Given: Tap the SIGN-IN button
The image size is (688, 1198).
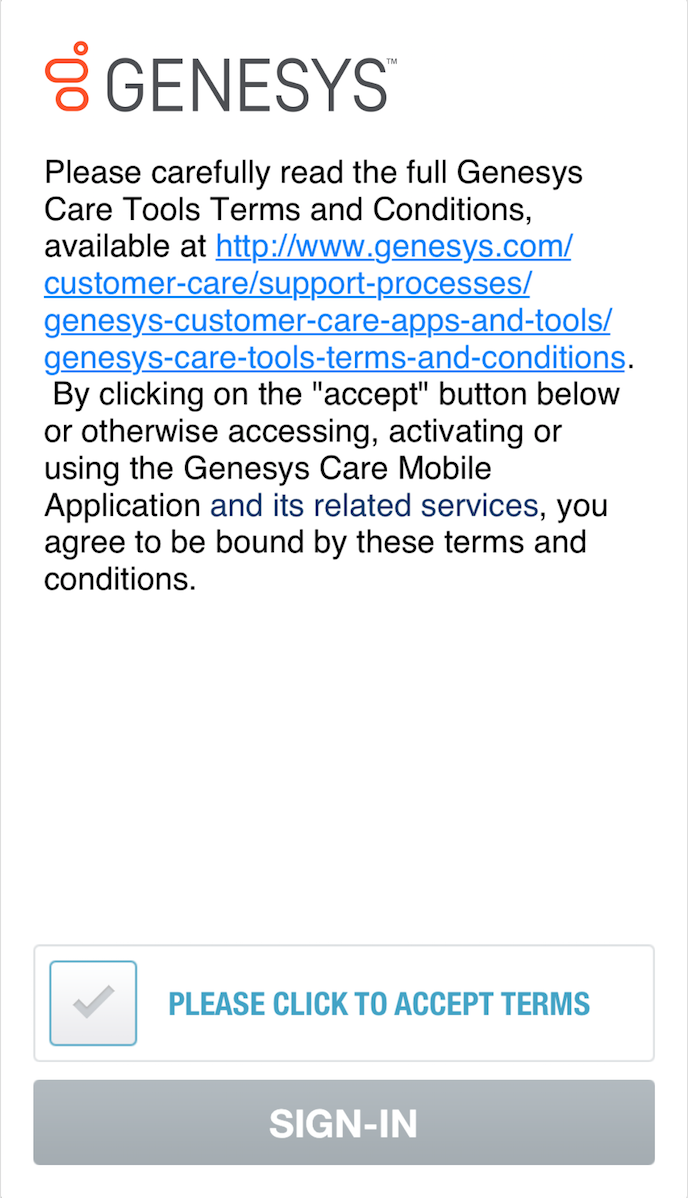Looking at the screenshot, I should coord(344,1122).
